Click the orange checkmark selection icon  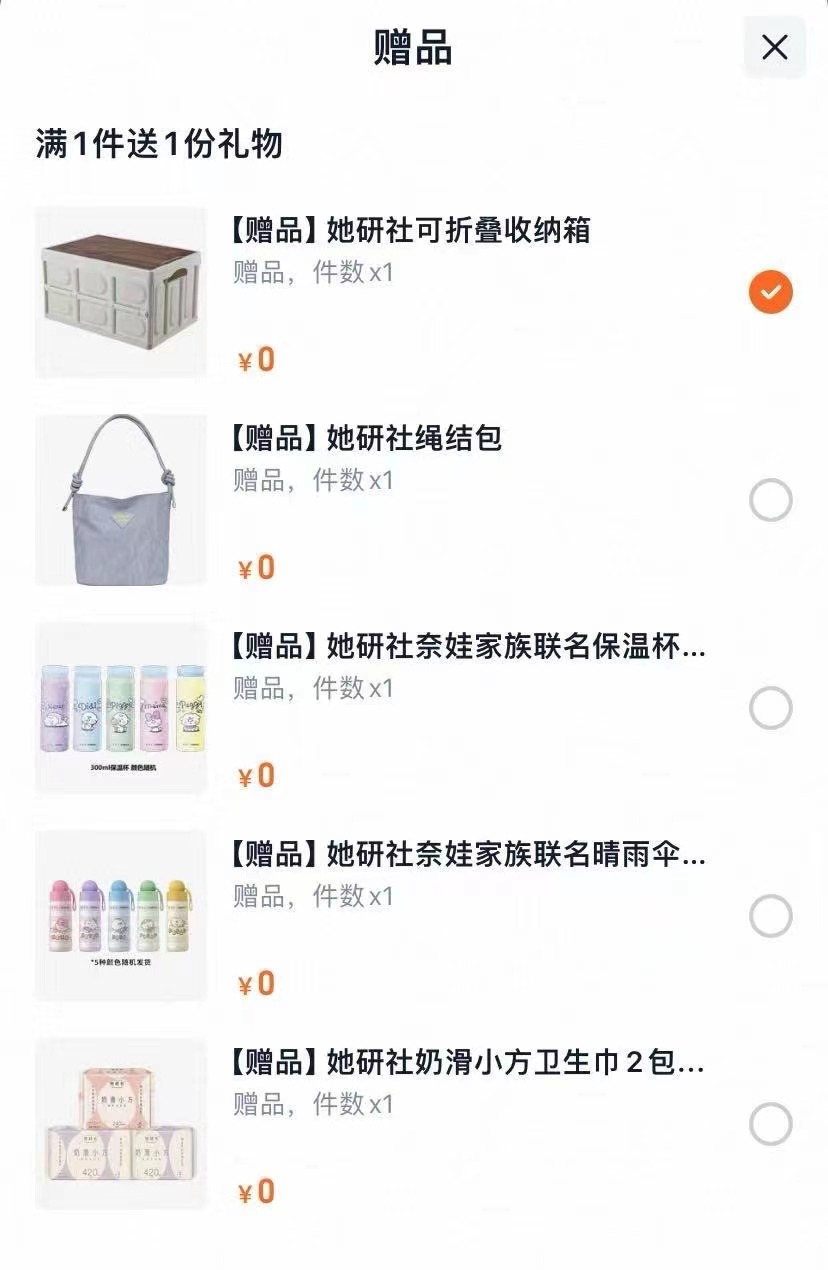coord(768,292)
